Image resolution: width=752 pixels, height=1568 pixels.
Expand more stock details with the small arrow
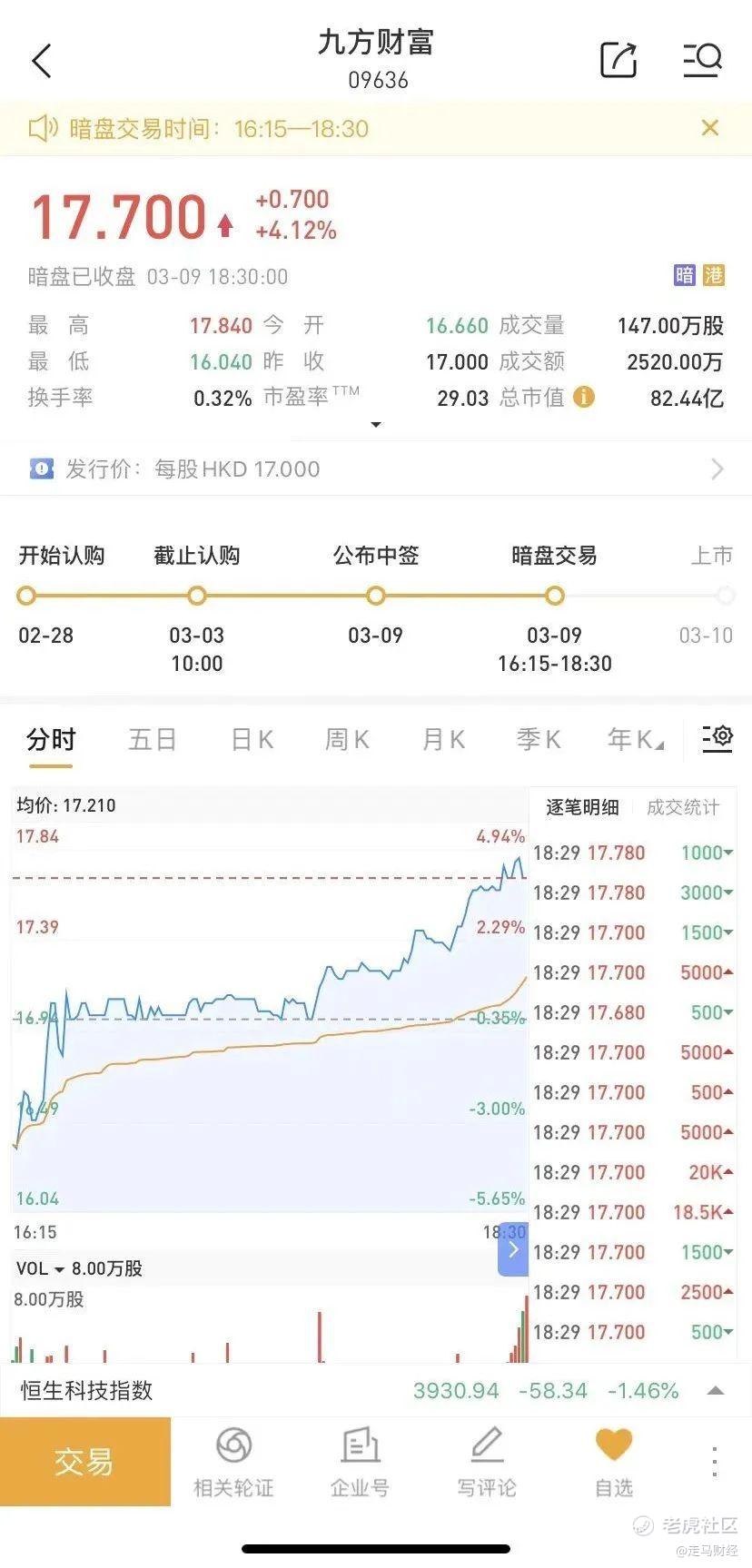[x=376, y=425]
